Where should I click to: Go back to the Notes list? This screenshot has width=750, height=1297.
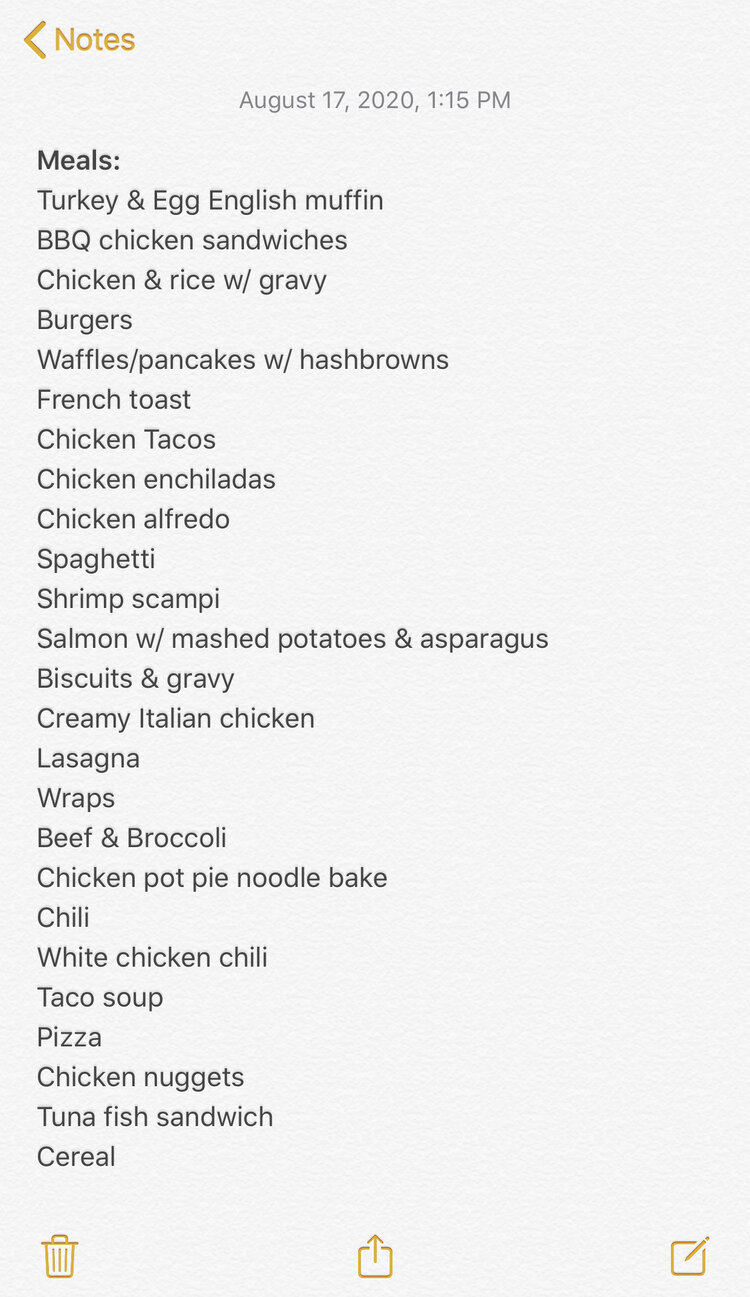tap(79, 40)
